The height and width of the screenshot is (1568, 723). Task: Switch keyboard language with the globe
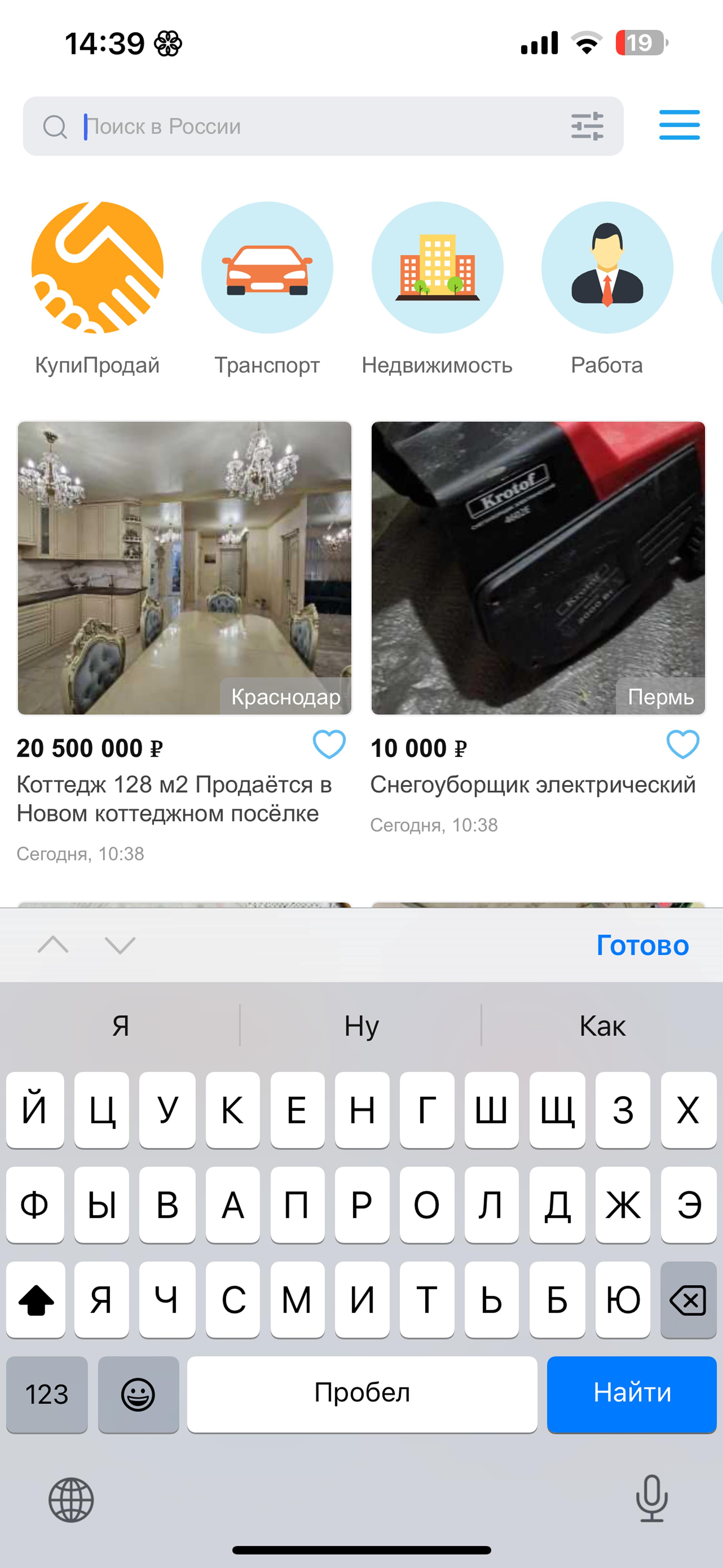coord(71,1500)
